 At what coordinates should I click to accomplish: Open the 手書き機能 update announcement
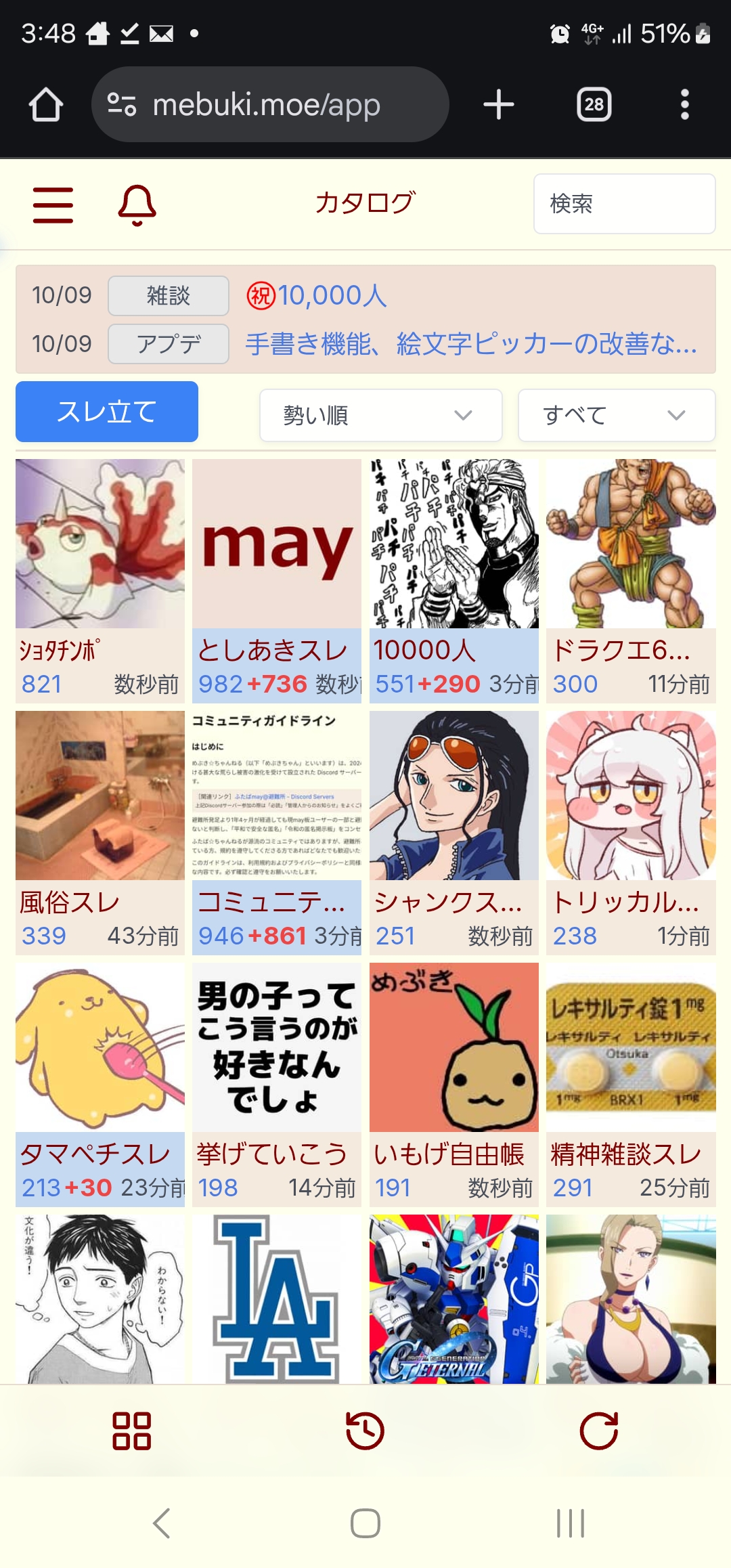[470, 344]
